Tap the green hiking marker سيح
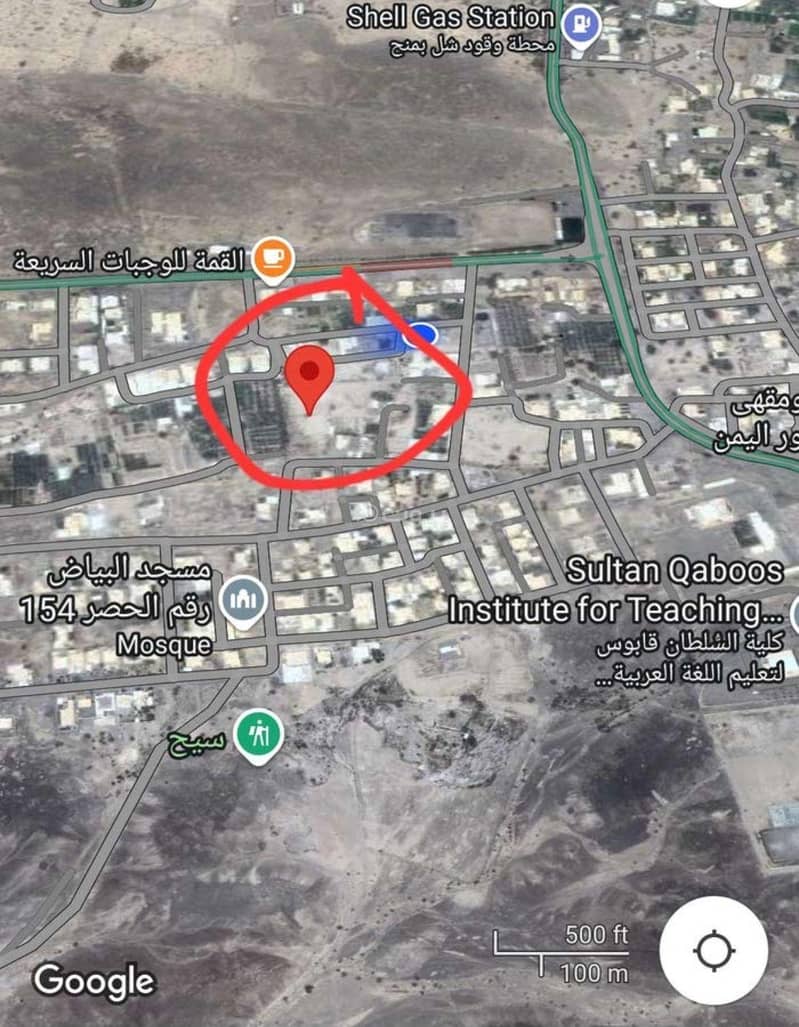The image size is (799, 1027). (x=260, y=736)
